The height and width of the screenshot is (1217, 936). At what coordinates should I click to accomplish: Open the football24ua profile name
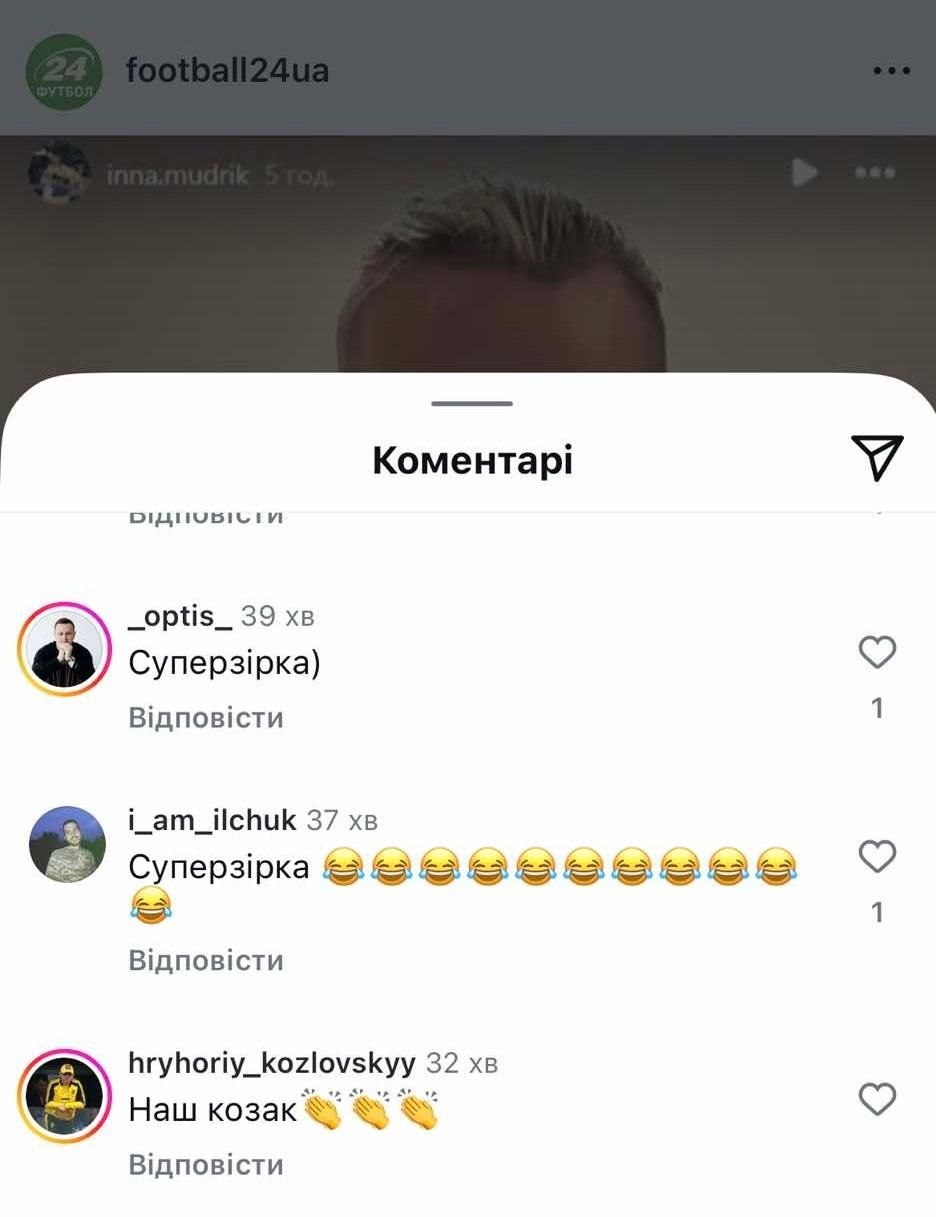tap(227, 71)
